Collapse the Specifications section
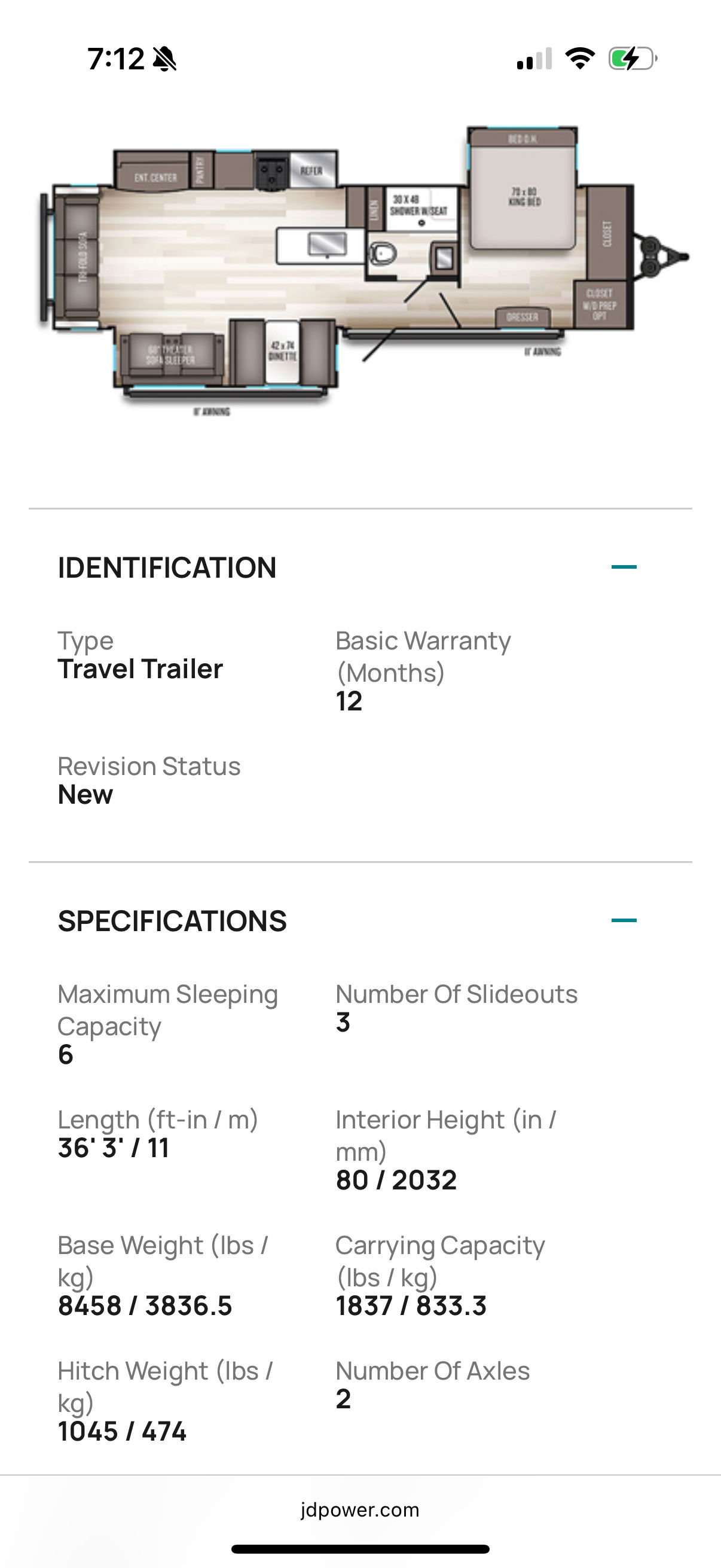This screenshot has width=721, height=1568. click(624, 920)
